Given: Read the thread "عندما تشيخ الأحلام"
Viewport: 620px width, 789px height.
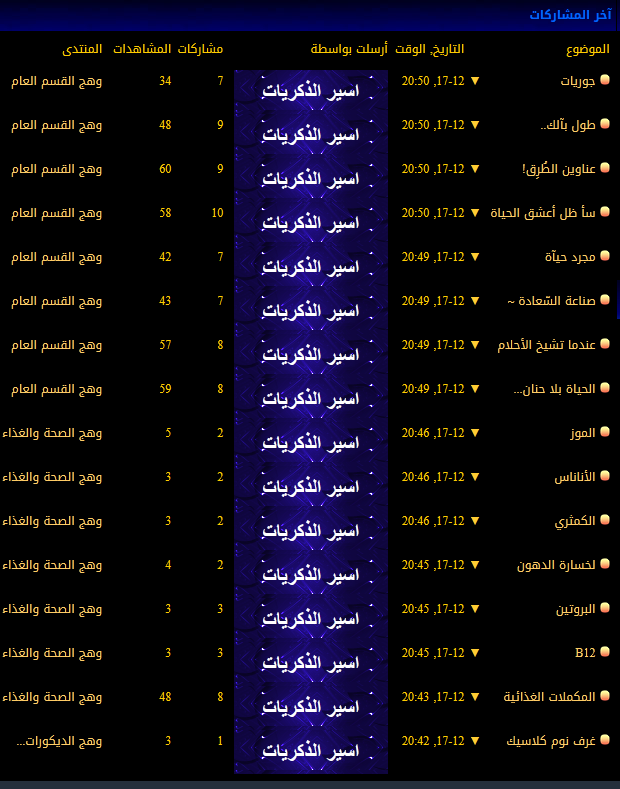Looking at the screenshot, I should [x=545, y=345].
